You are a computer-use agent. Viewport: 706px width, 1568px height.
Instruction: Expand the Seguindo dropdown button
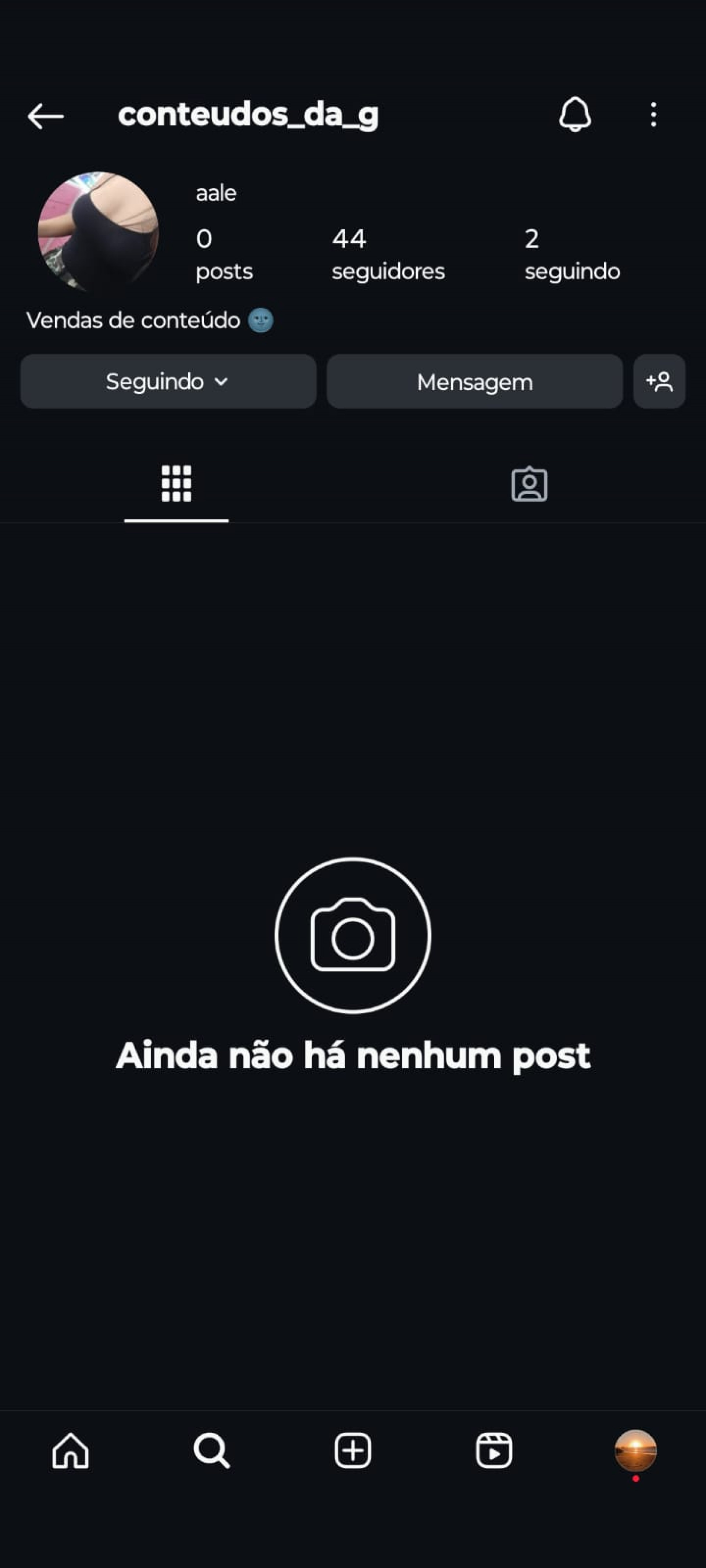pos(168,382)
